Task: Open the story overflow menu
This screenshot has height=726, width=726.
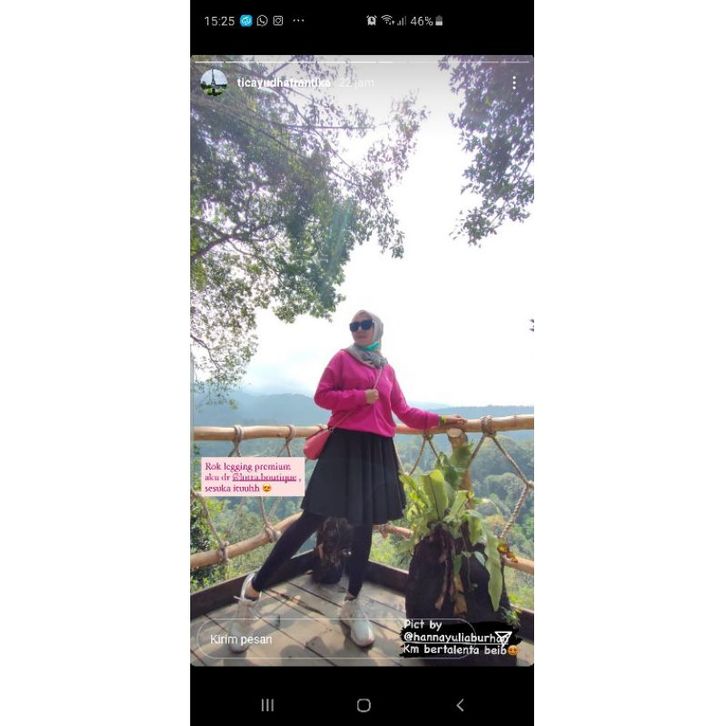Action: point(514,83)
